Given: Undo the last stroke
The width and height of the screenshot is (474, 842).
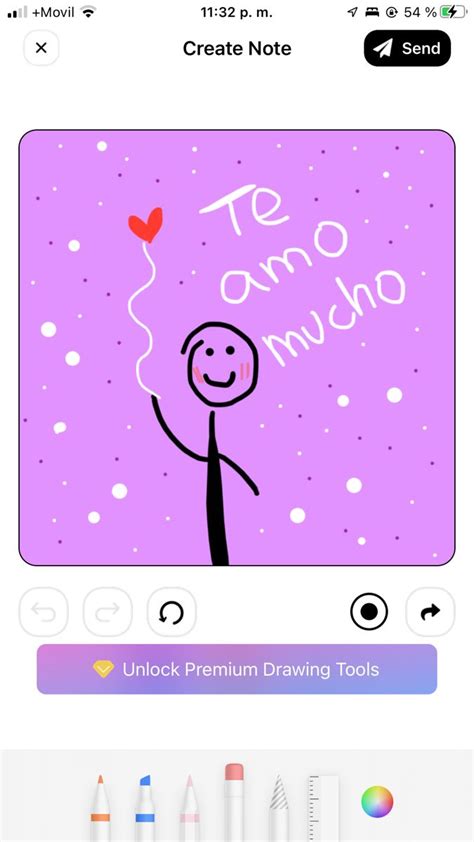Looking at the screenshot, I should coord(43,612).
